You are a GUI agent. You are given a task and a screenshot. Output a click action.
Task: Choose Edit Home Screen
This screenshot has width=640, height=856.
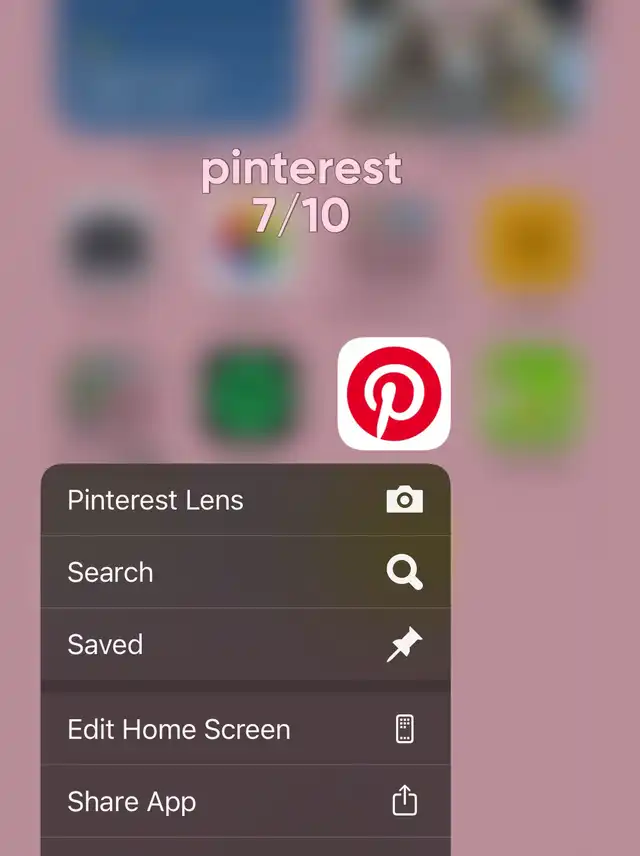[x=245, y=729]
